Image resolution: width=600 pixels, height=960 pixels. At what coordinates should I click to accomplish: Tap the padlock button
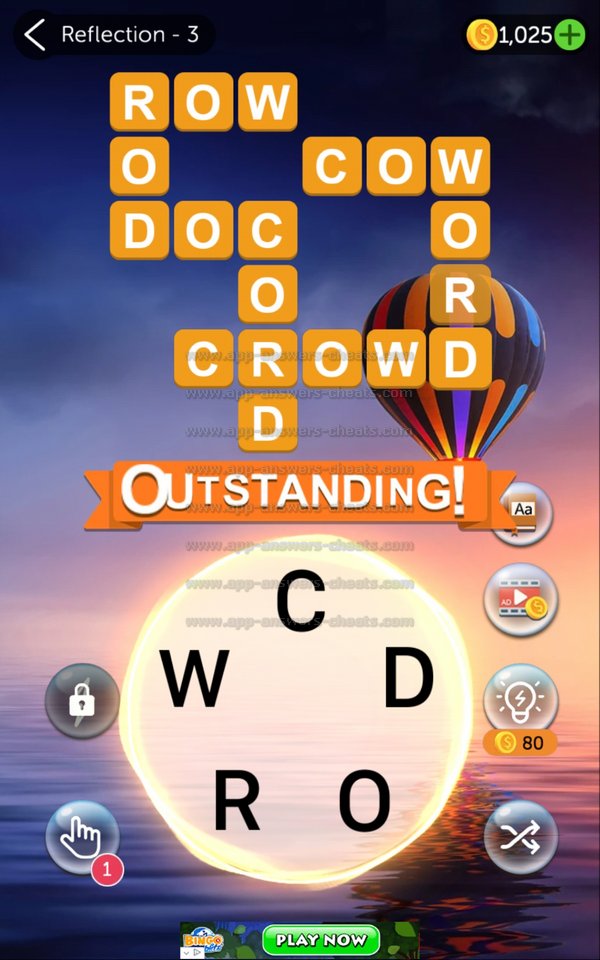pyautogui.click(x=82, y=701)
